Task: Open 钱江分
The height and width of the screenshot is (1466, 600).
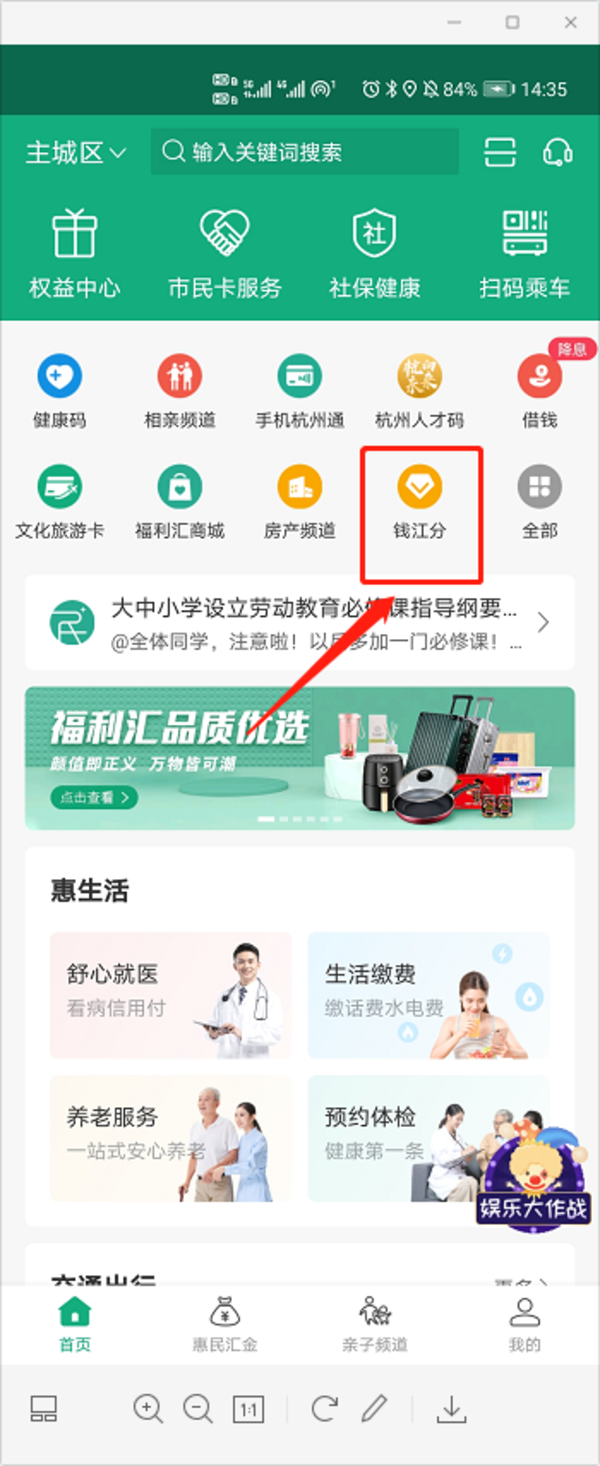Action: pos(419,502)
